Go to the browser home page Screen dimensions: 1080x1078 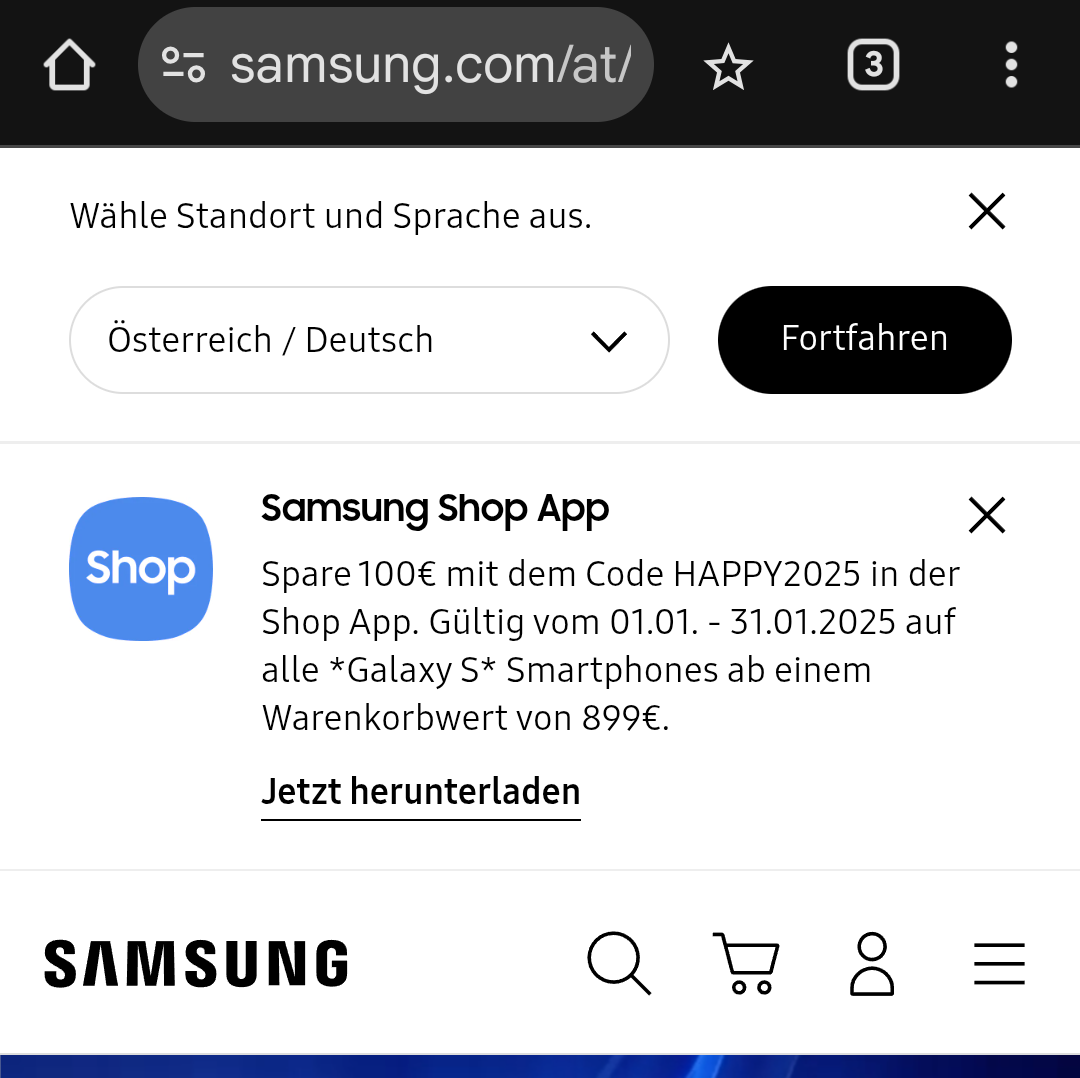click(69, 66)
